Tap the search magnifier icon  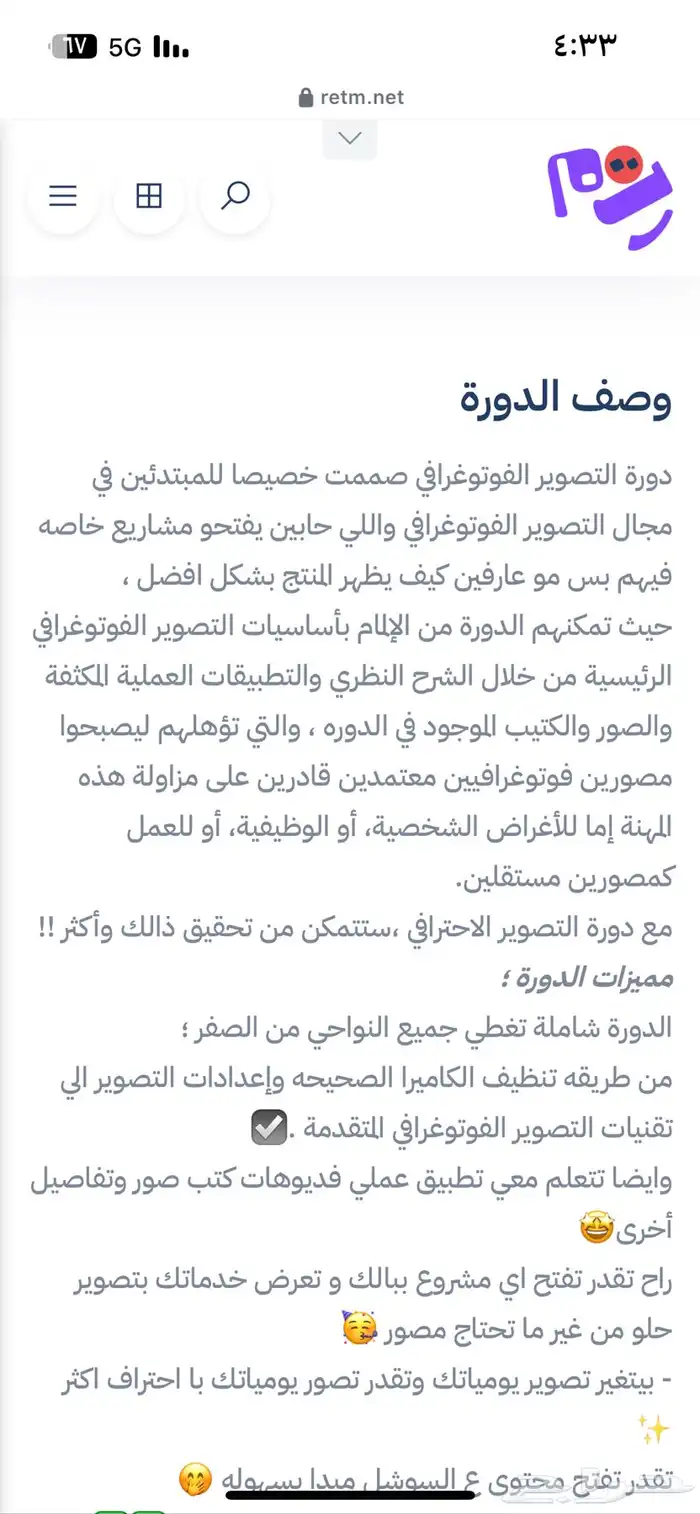click(235, 196)
